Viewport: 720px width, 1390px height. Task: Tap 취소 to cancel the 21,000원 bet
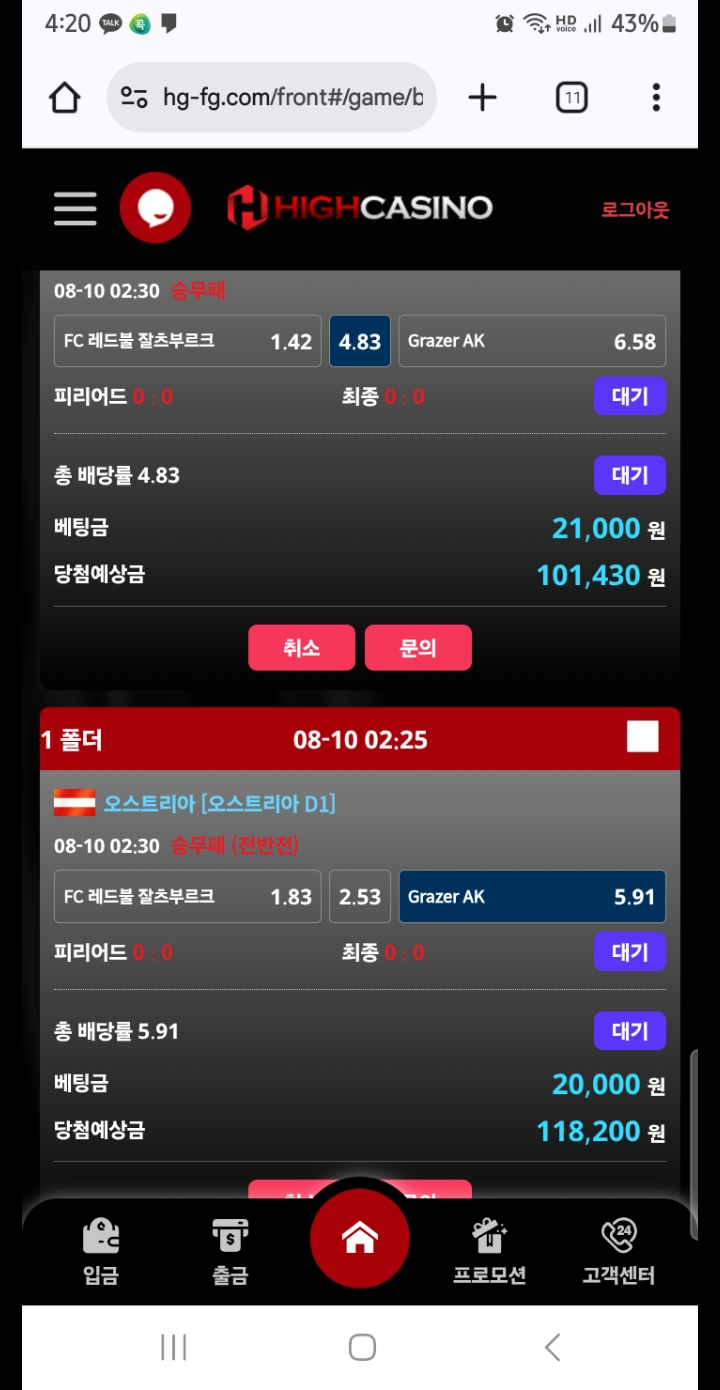point(301,648)
